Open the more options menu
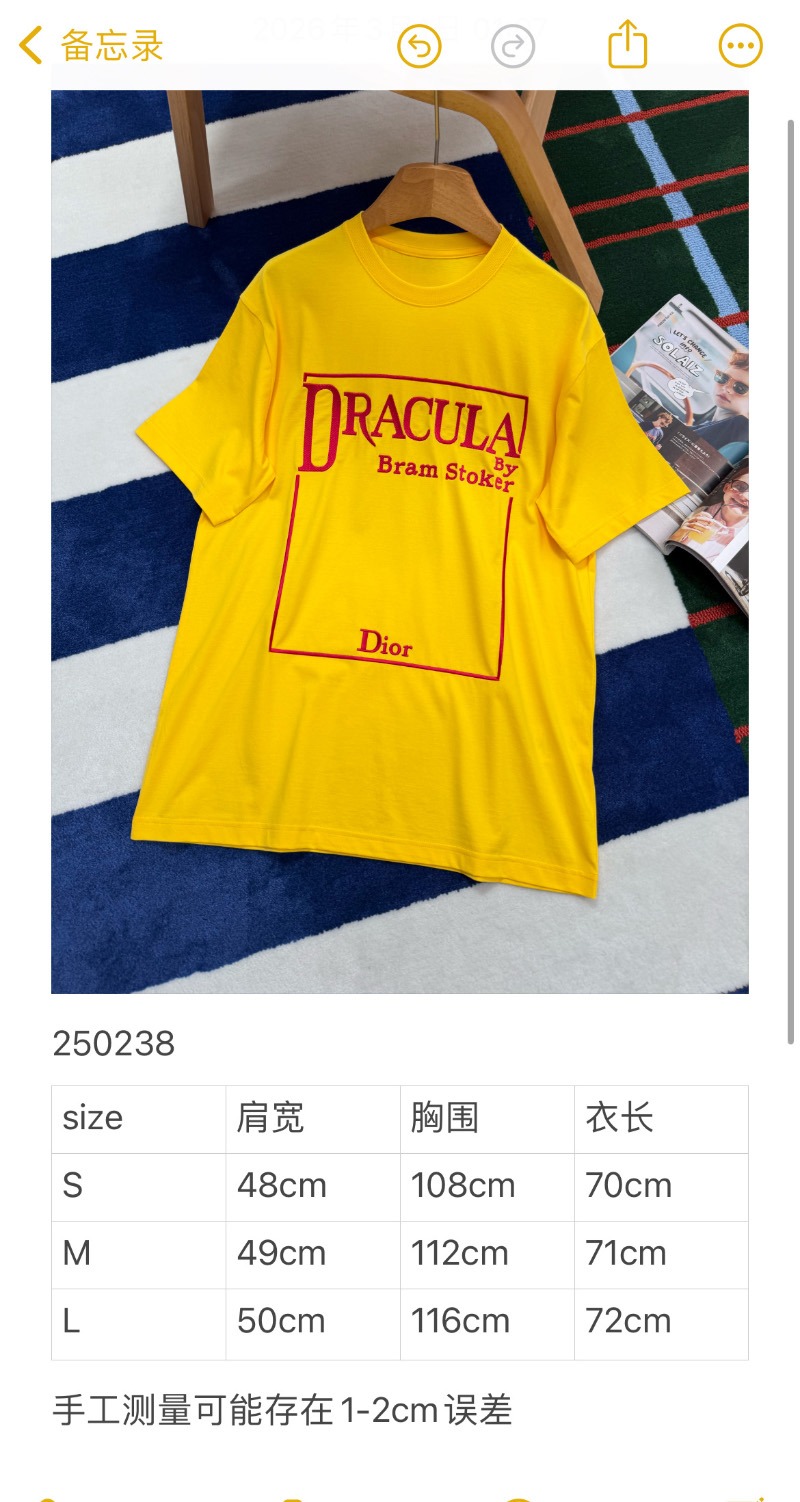The height and width of the screenshot is (1502, 800). pyautogui.click(x=740, y=46)
